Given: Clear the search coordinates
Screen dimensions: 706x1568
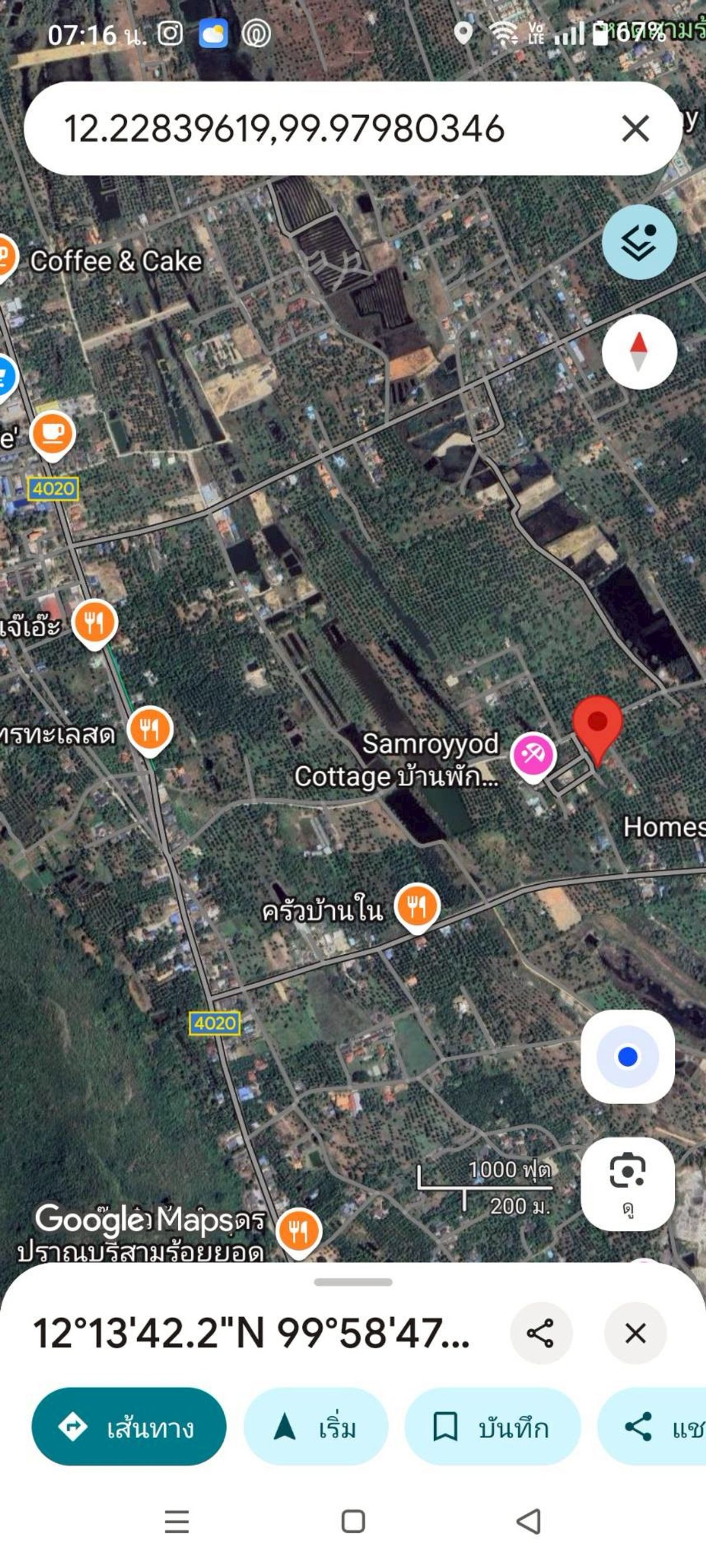Looking at the screenshot, I should [635, 128].
